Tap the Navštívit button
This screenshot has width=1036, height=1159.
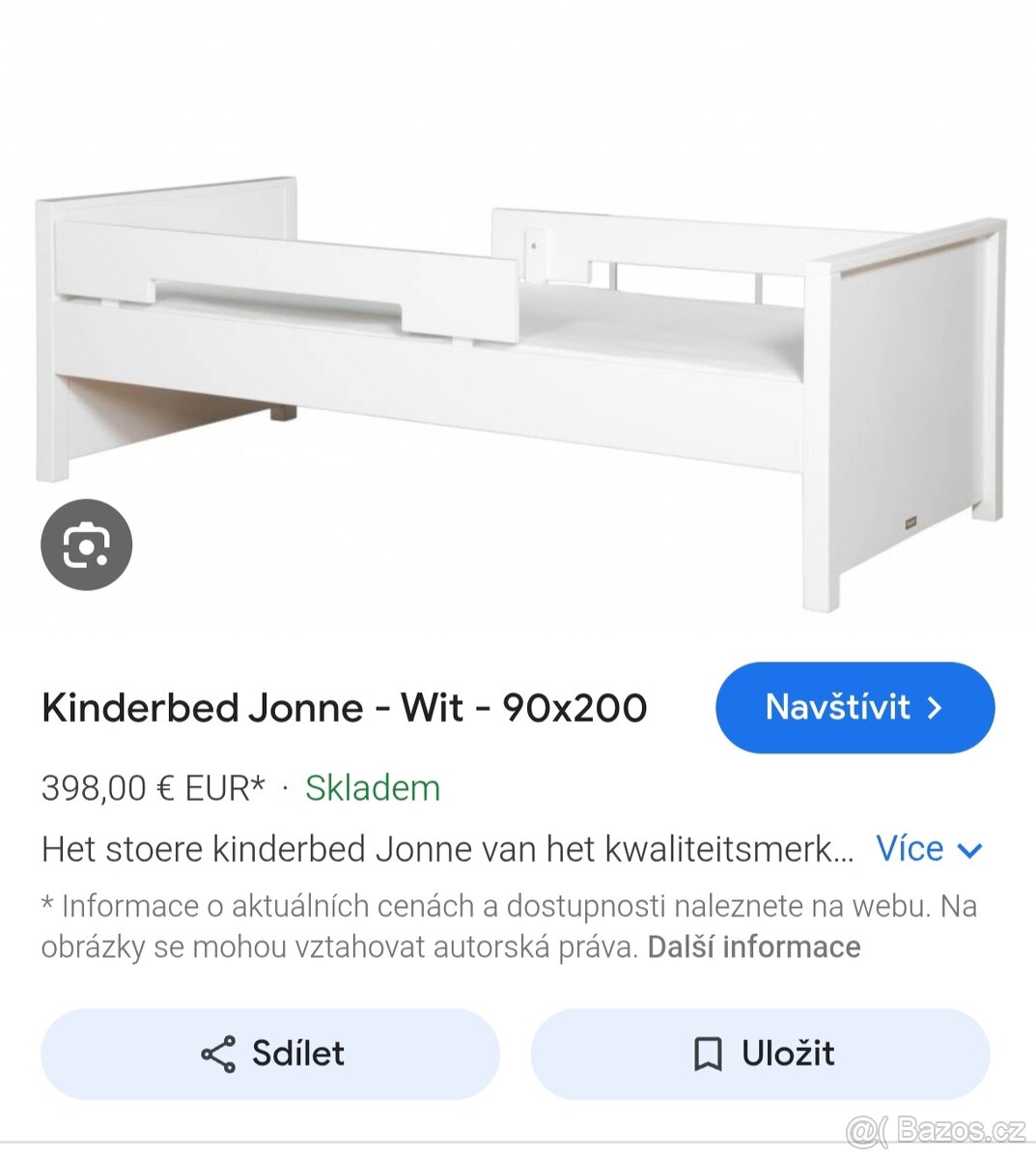pyautogui.click(x=854, y=707)
